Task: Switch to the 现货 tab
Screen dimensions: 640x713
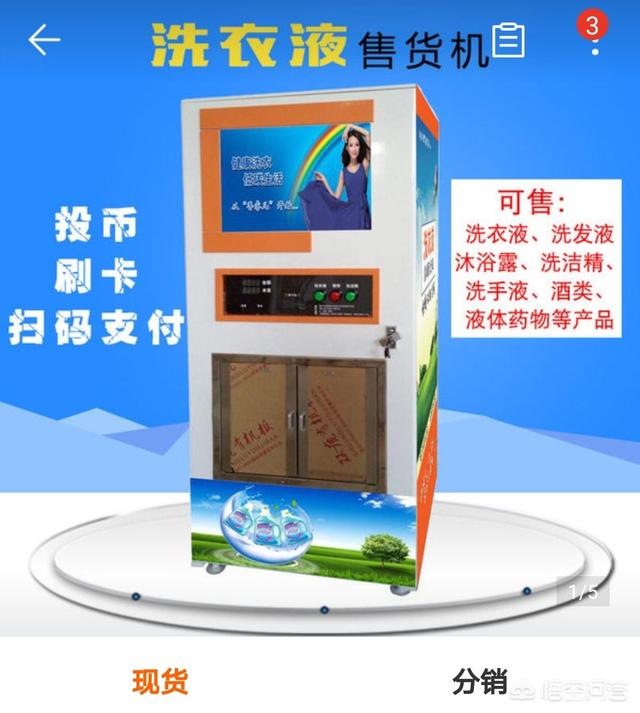Action: click(x=160, y=682)
